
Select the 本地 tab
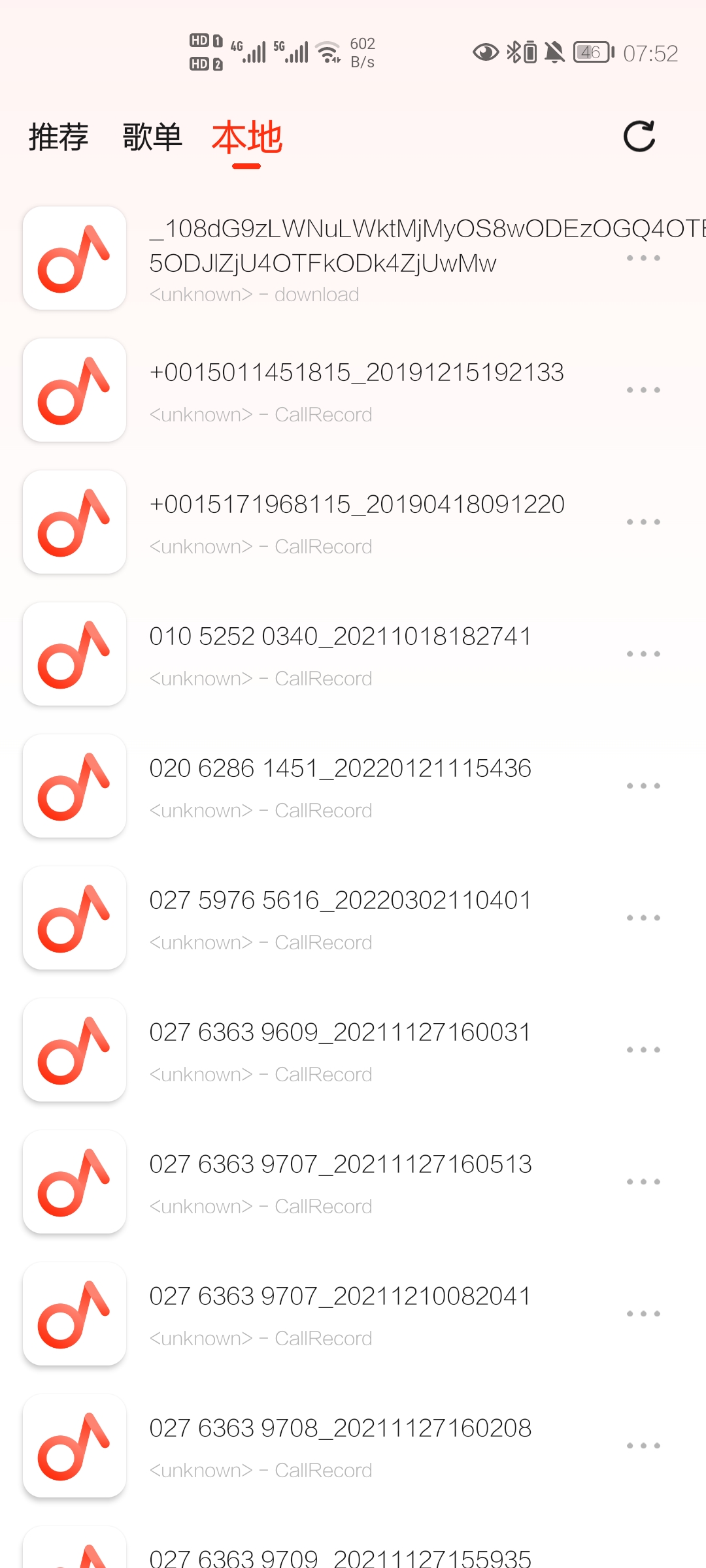click(x=246, y=138)
